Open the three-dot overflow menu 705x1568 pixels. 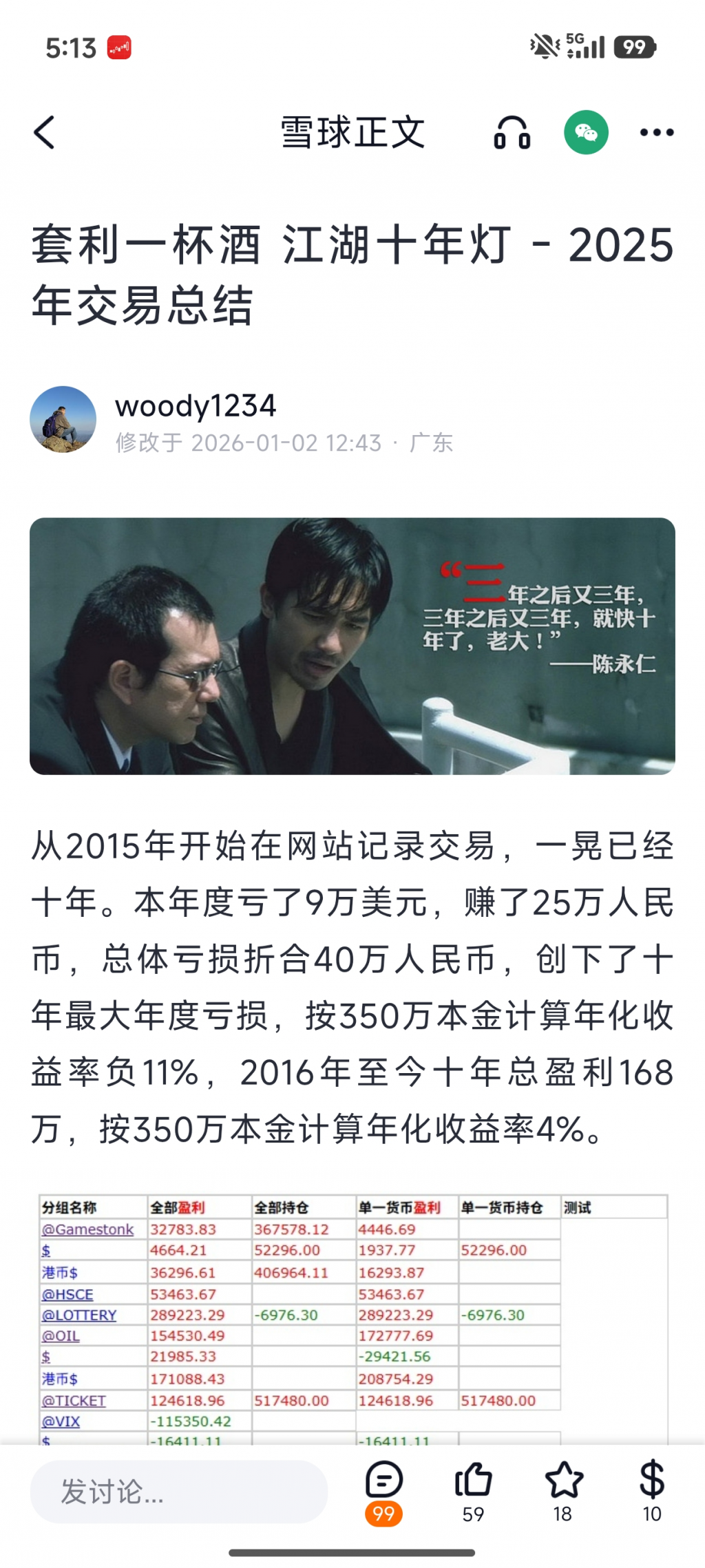(x=656, y=132)
